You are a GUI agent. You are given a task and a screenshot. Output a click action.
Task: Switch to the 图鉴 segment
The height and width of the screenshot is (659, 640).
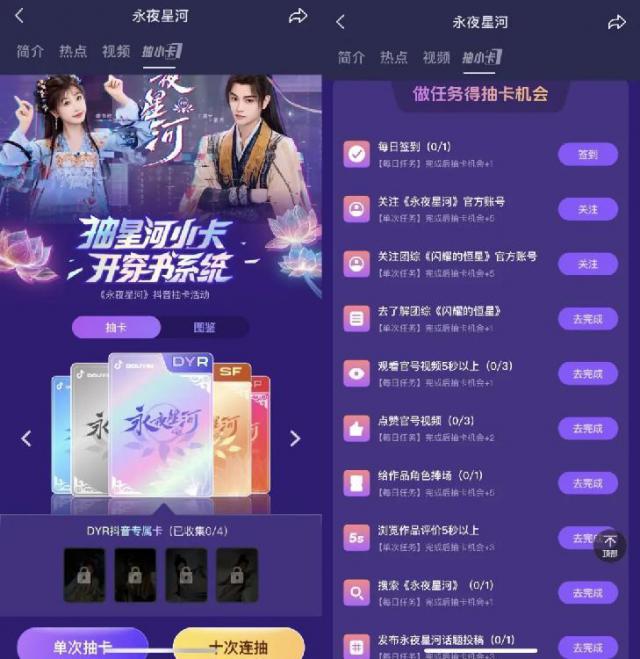tap(203, 328)
